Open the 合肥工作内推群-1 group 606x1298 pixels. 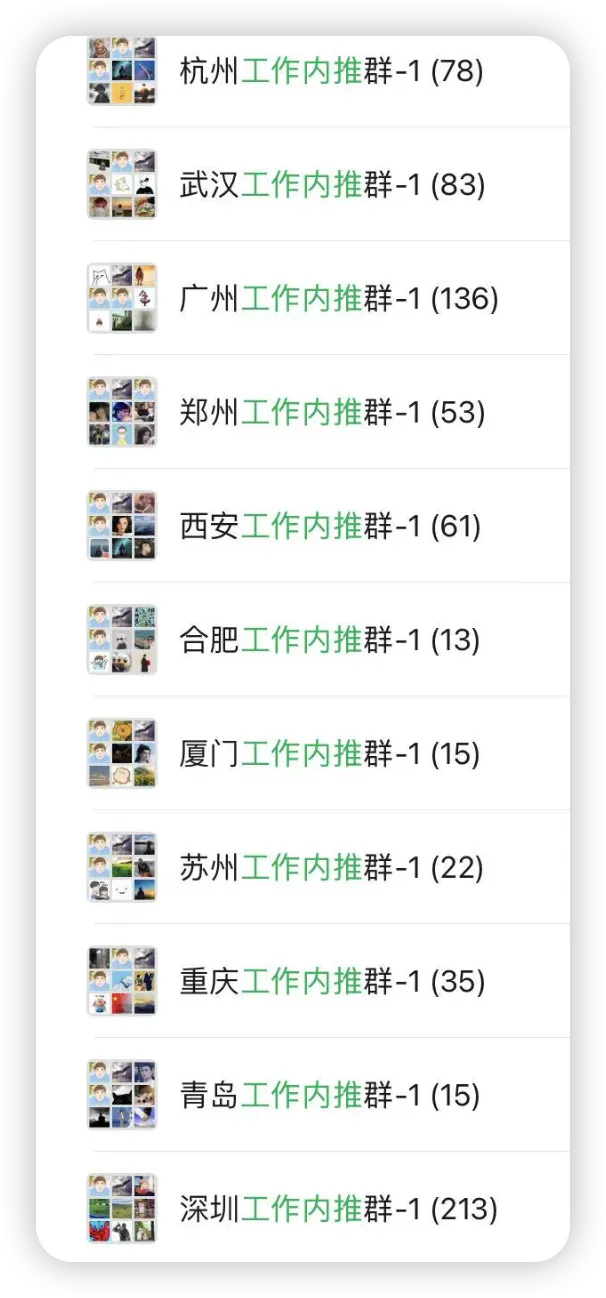point(330,640)
